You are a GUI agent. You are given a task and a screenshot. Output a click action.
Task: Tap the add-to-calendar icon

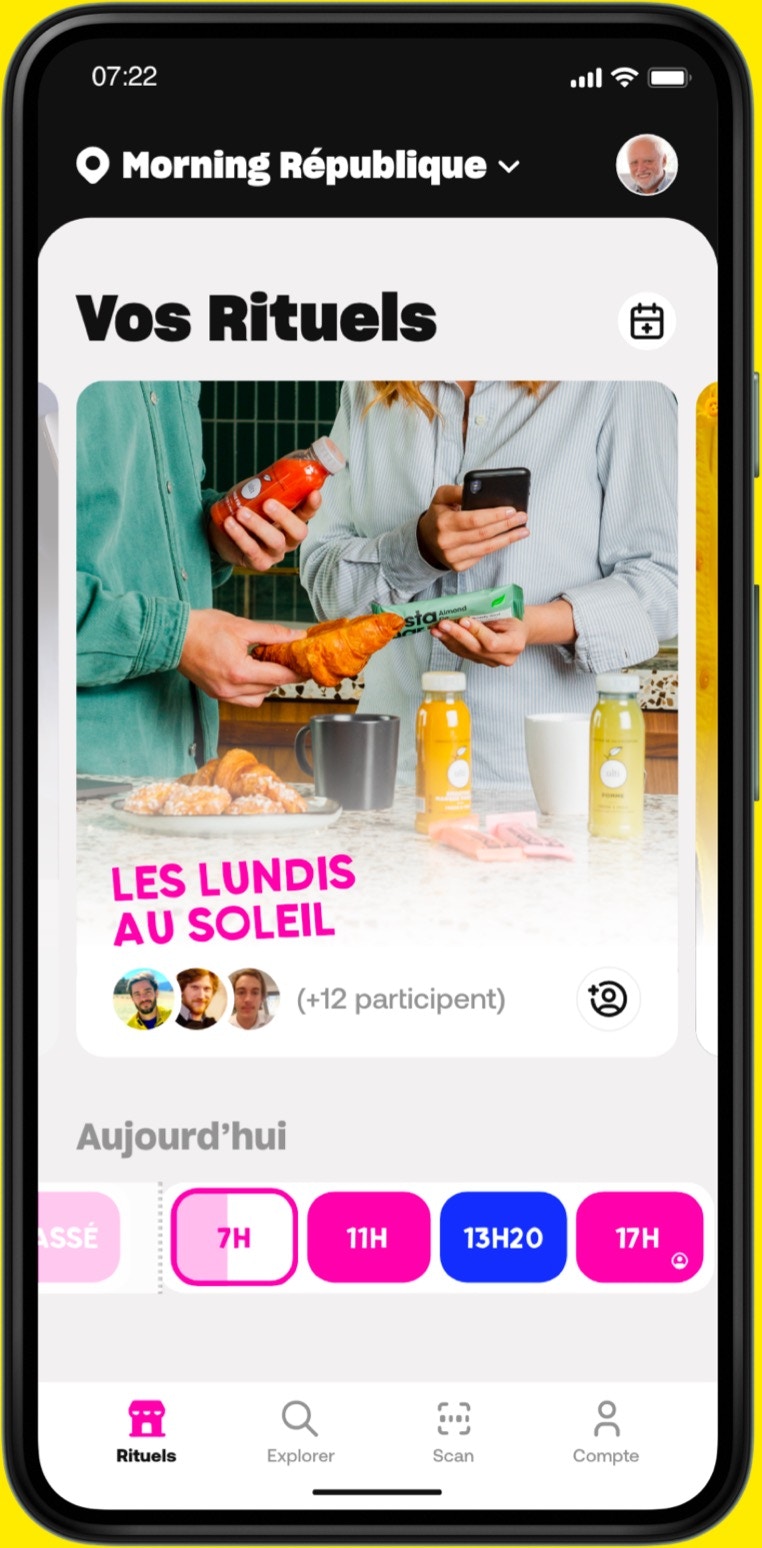647,321
